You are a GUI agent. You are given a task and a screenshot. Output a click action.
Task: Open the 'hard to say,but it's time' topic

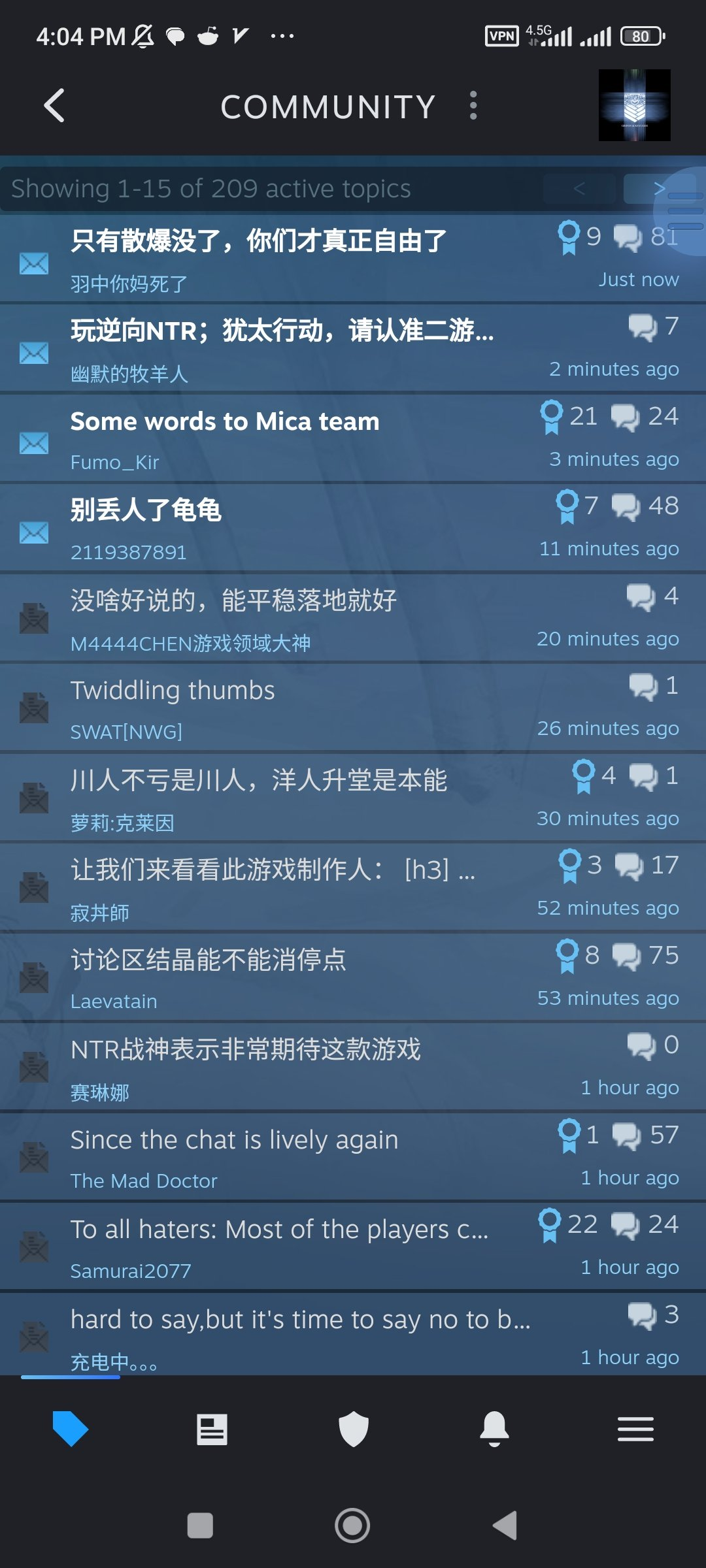pyautogui.click(x=353, y=1335)
